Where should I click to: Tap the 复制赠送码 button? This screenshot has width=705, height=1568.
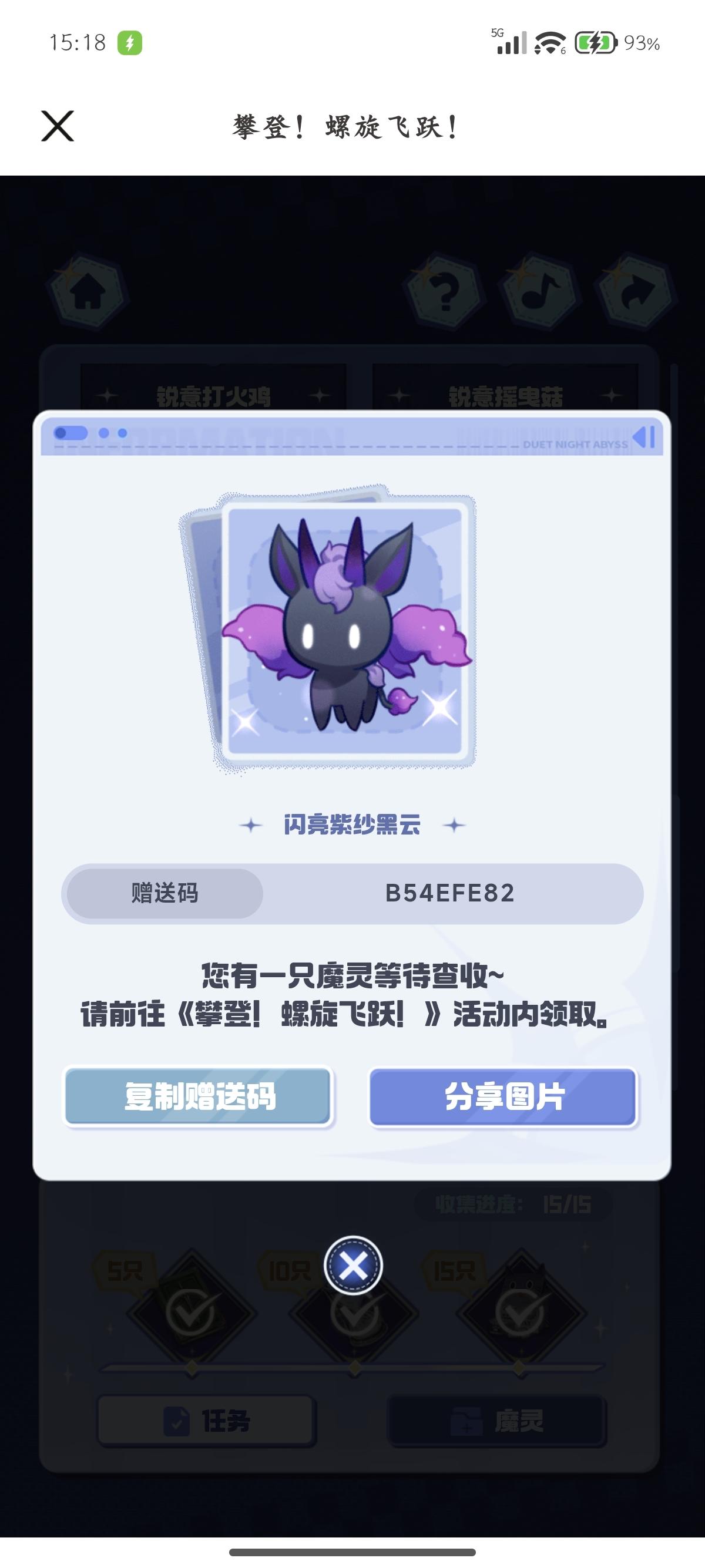coord(199,1096)
